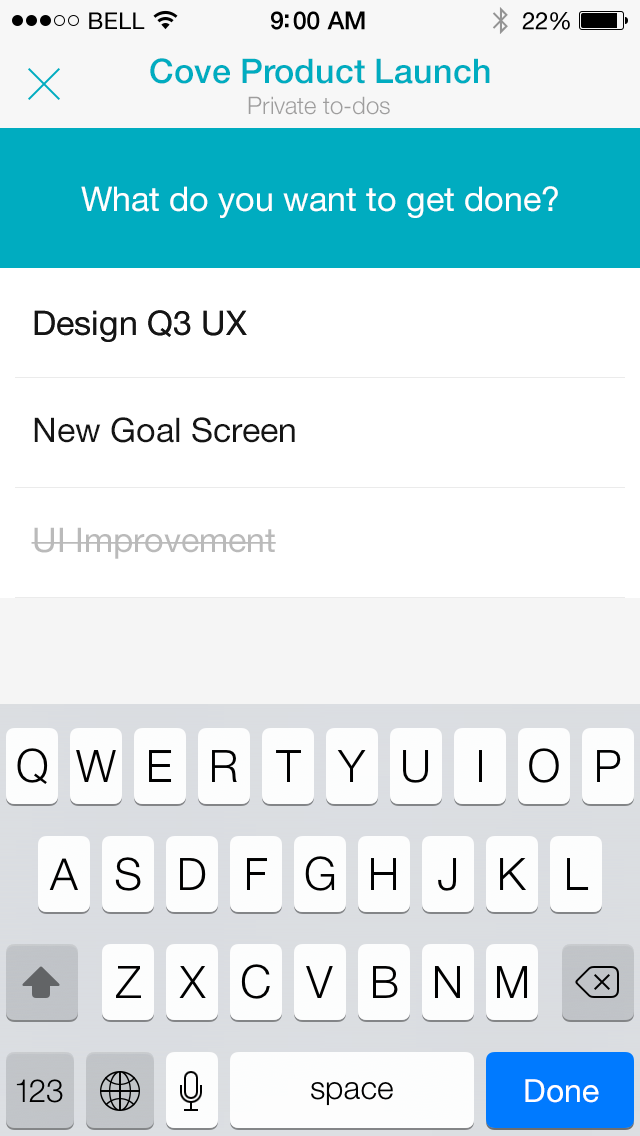
Task: Hit the blue Done key
Action: (x=560, y=1090)
